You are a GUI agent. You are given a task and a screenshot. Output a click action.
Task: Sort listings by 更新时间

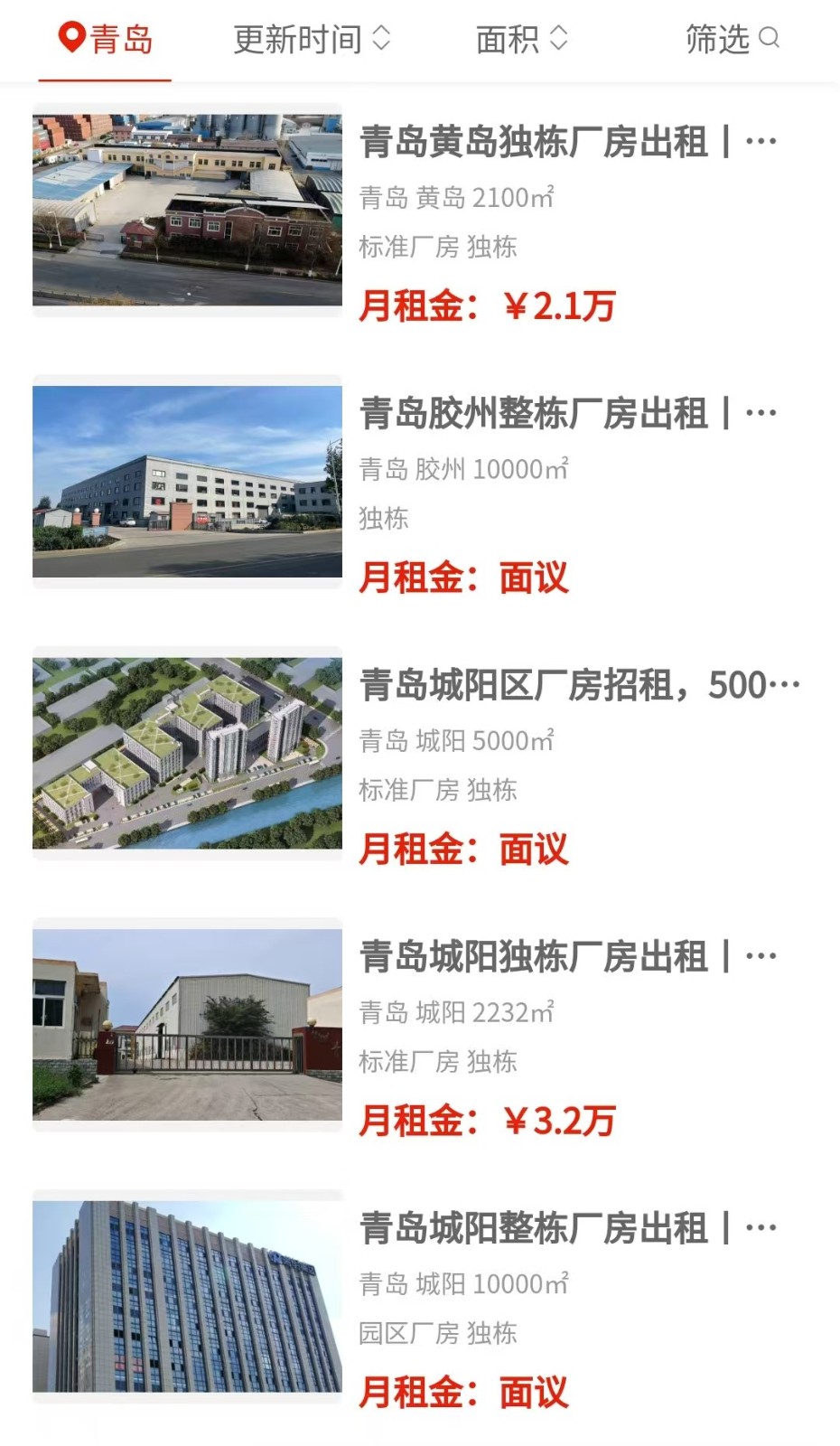[311, 40]
